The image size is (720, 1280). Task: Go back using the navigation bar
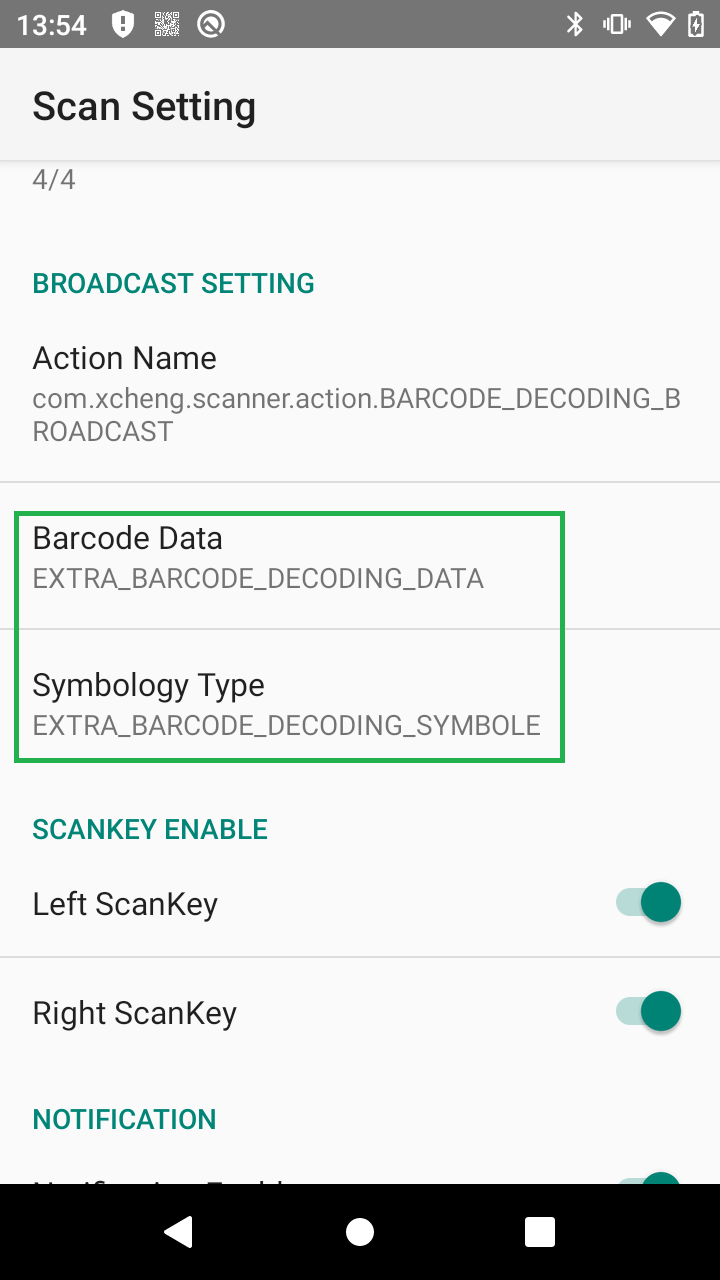point(179,1232)
